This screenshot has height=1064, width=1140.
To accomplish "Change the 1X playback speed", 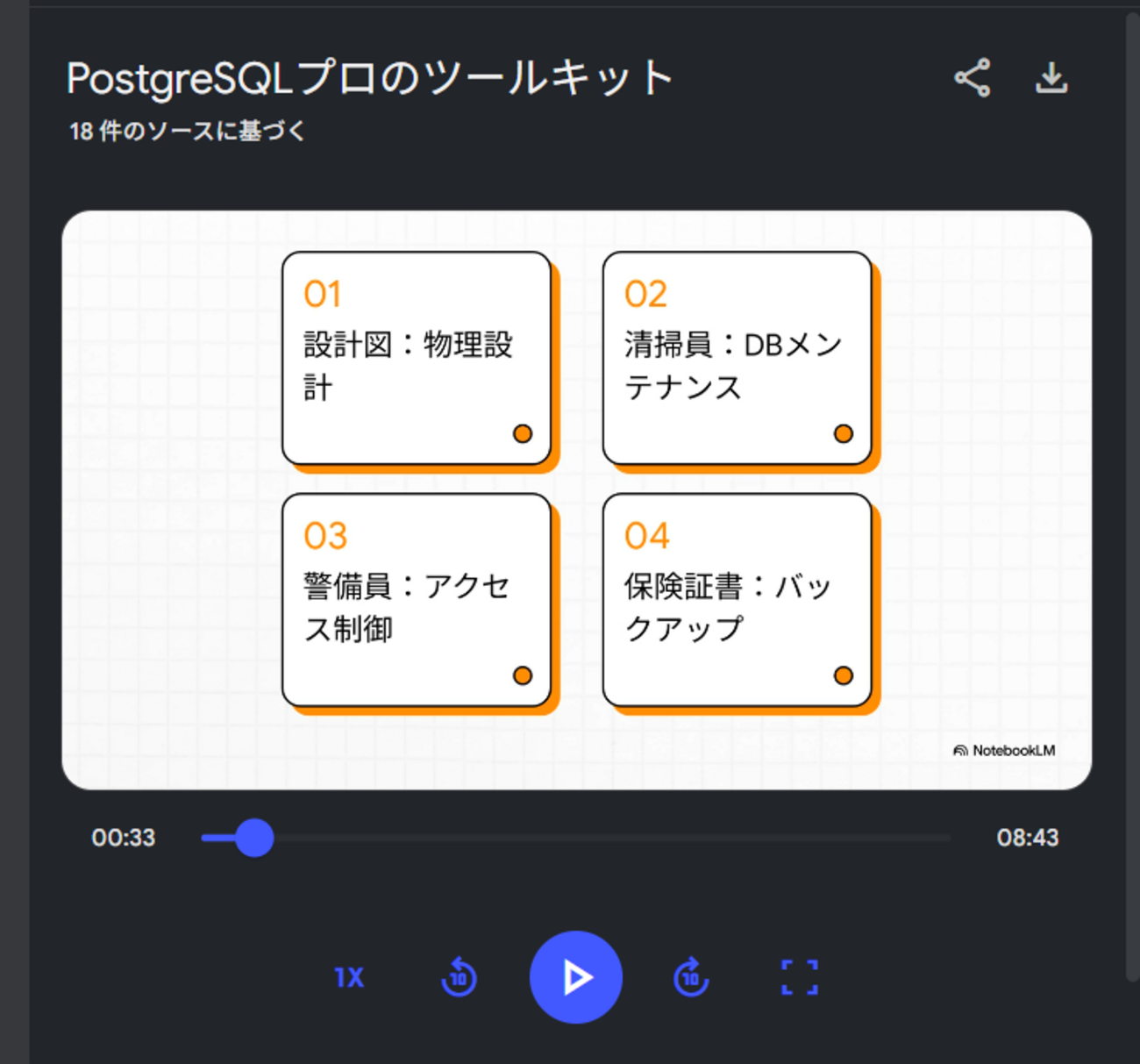I will [x=349, y=977].
